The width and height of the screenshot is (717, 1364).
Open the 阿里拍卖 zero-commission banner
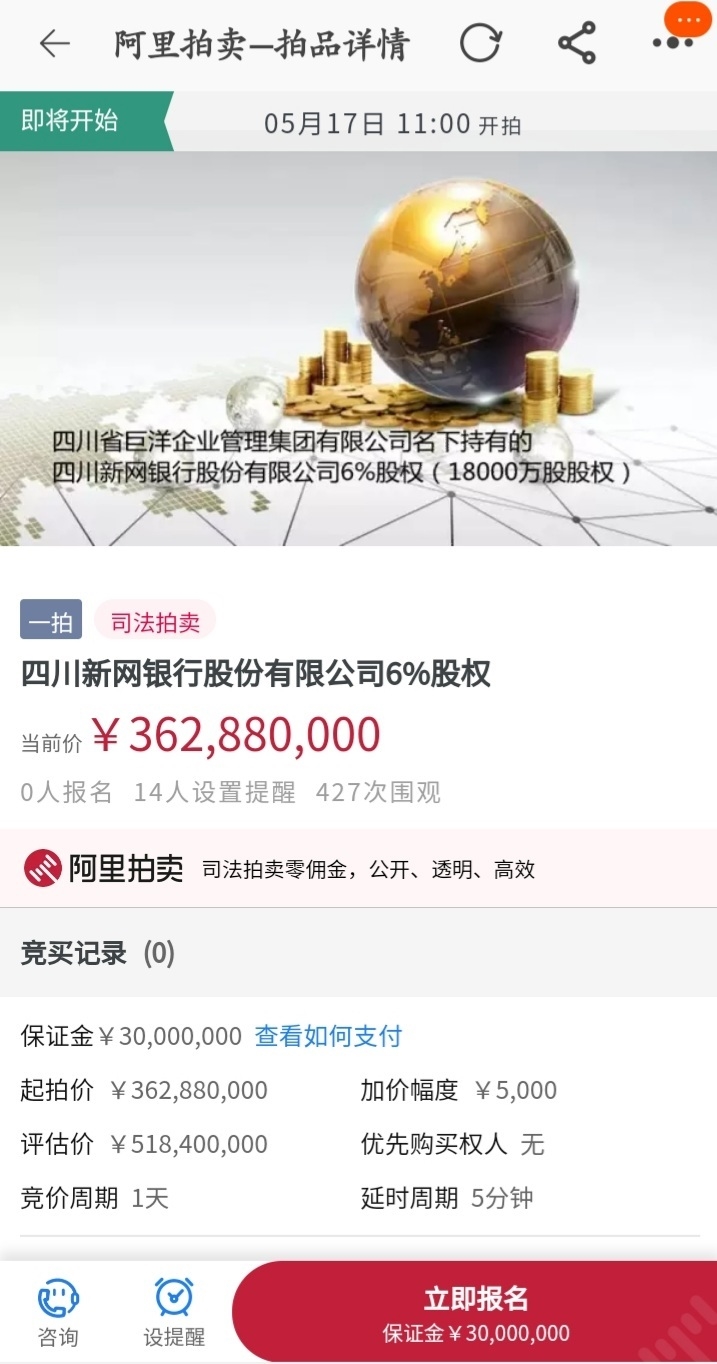pyautogui.click(x=358, y=868)
